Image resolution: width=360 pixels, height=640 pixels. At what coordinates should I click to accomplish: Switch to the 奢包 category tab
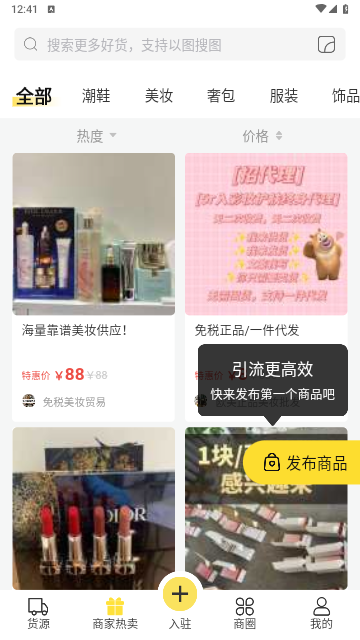(221, 96)
